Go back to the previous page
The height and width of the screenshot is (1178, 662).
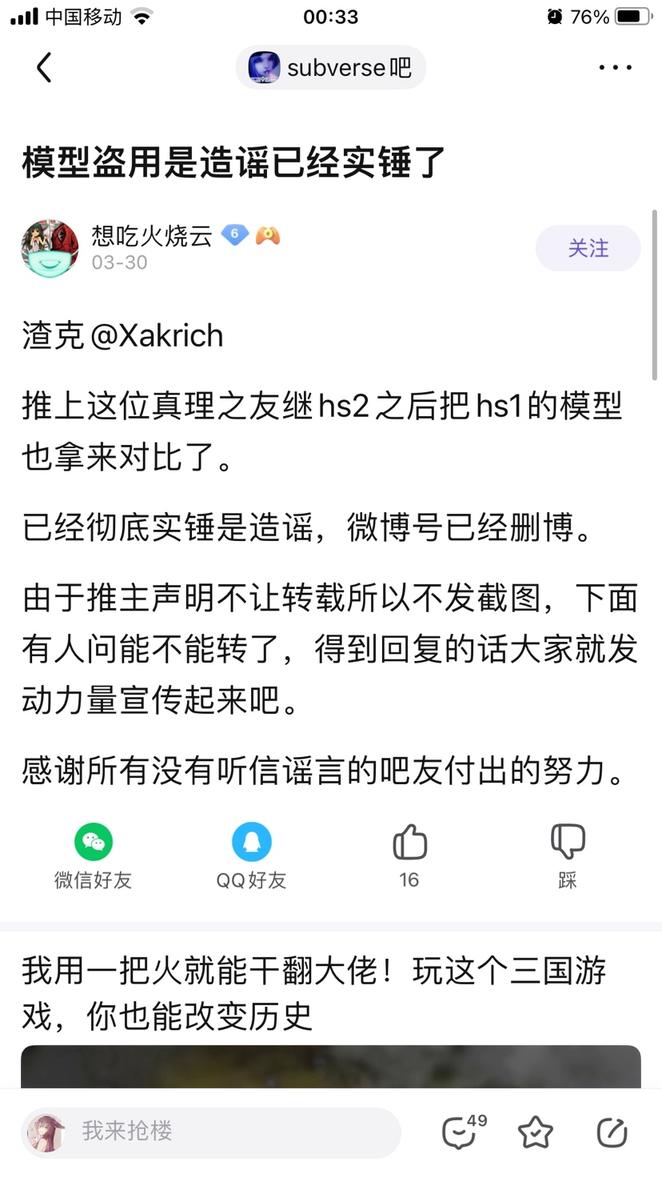click(44, 68)
